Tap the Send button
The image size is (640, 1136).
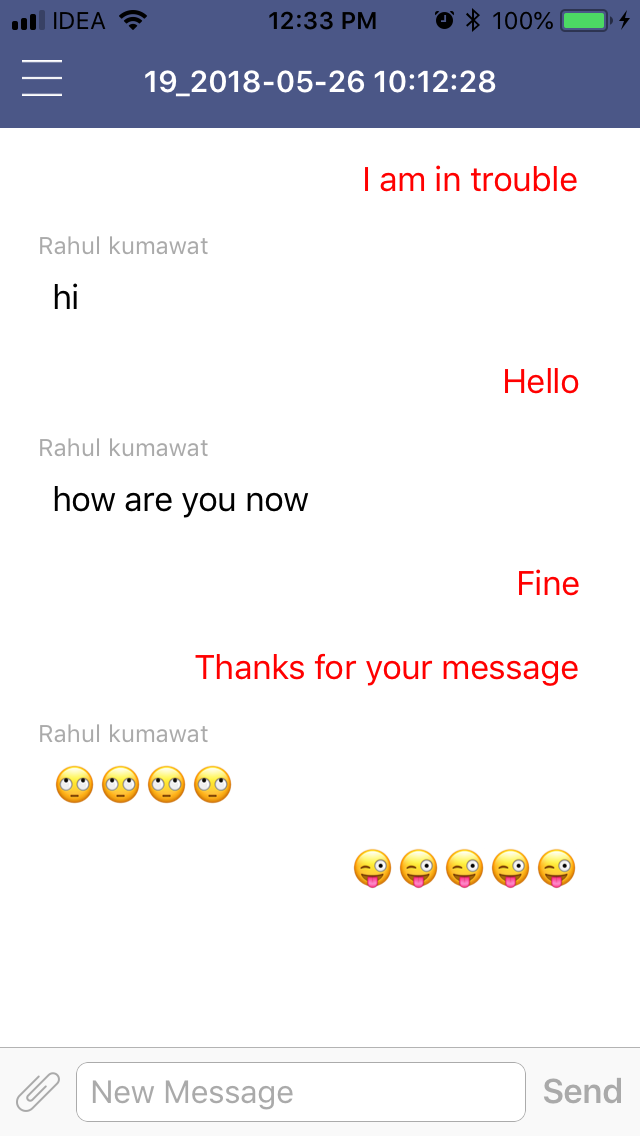[x=582, y=1091]
